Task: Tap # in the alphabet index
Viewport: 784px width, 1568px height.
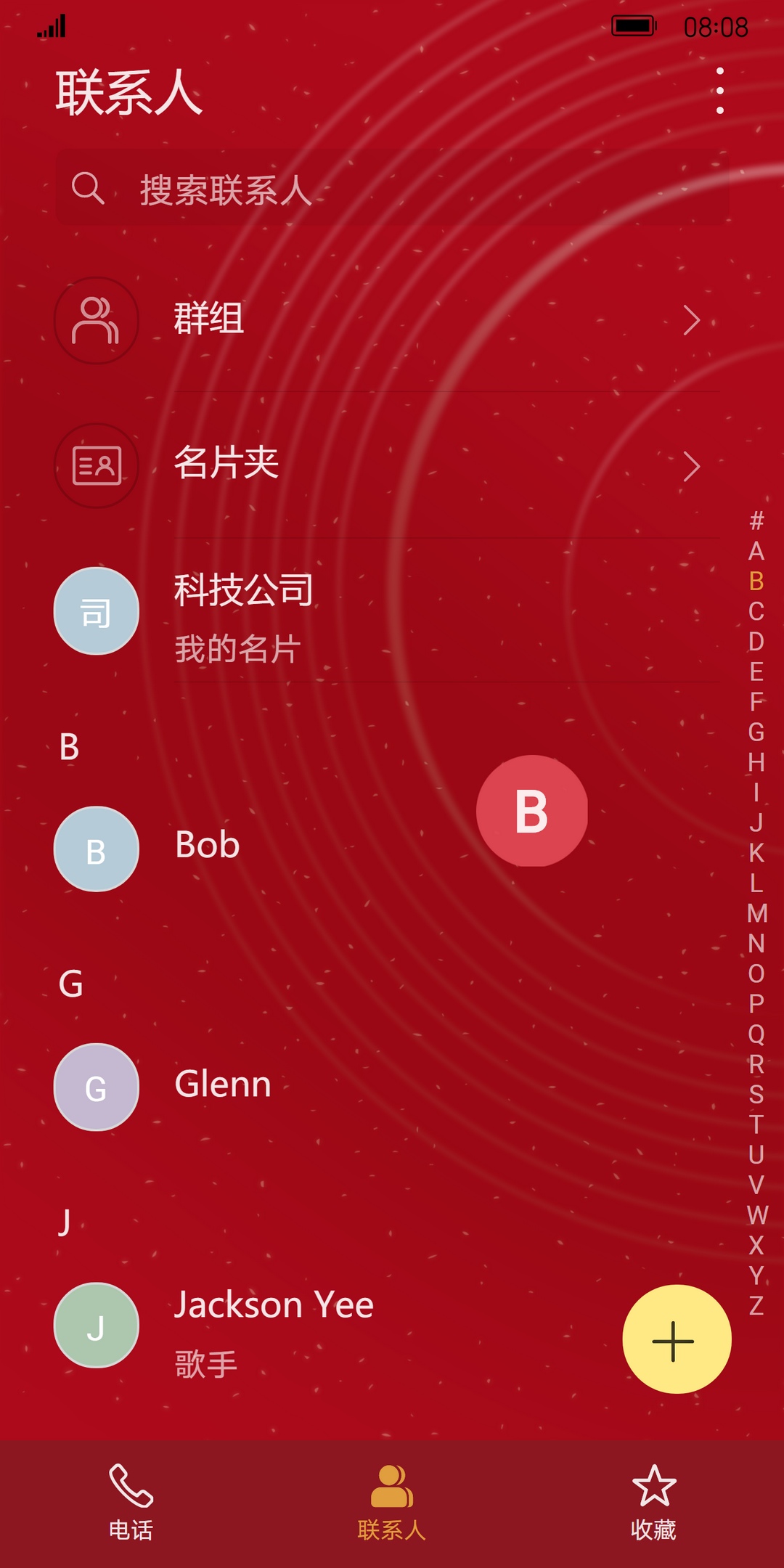Action: click(x=756, y=520)
